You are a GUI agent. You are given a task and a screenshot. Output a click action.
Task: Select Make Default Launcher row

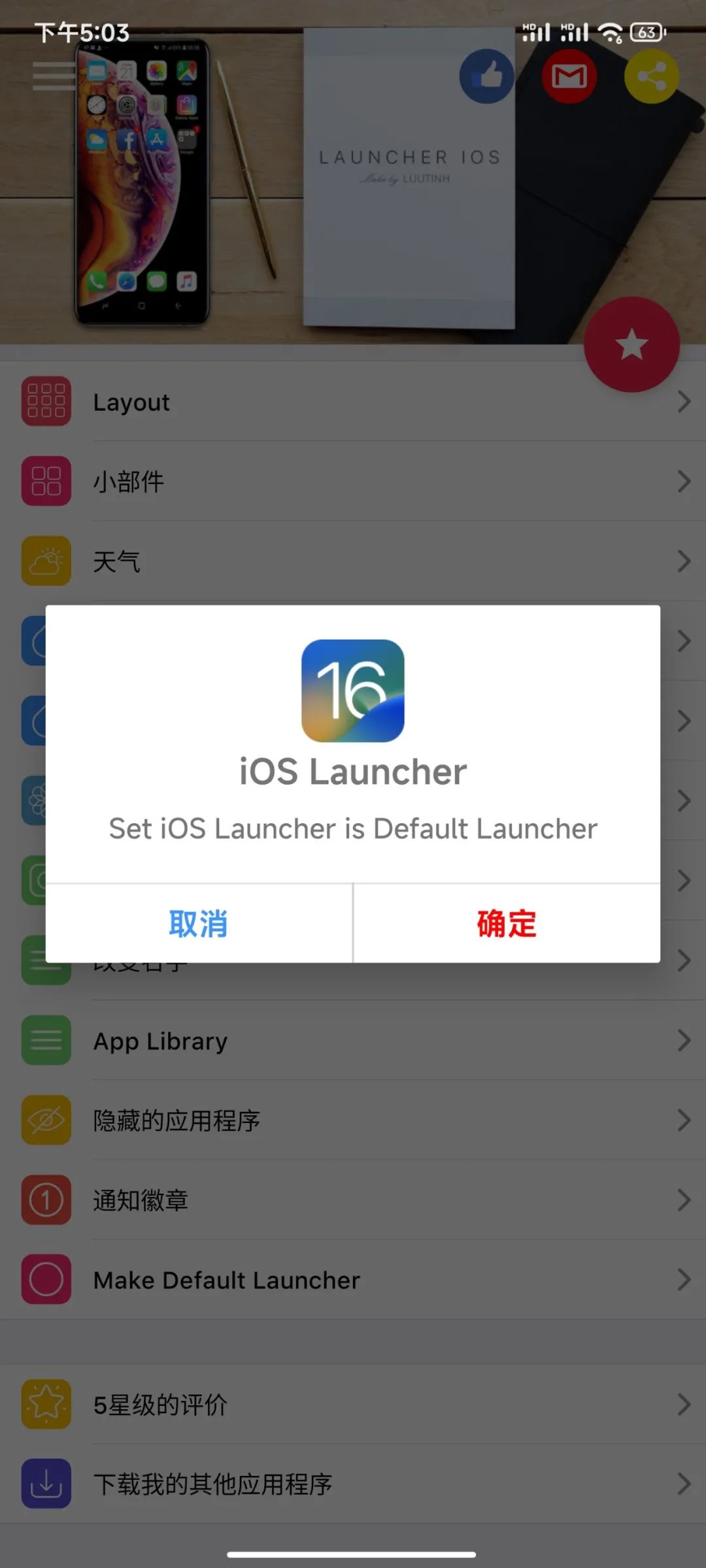pyautogui.click(x=353, y=1280)
